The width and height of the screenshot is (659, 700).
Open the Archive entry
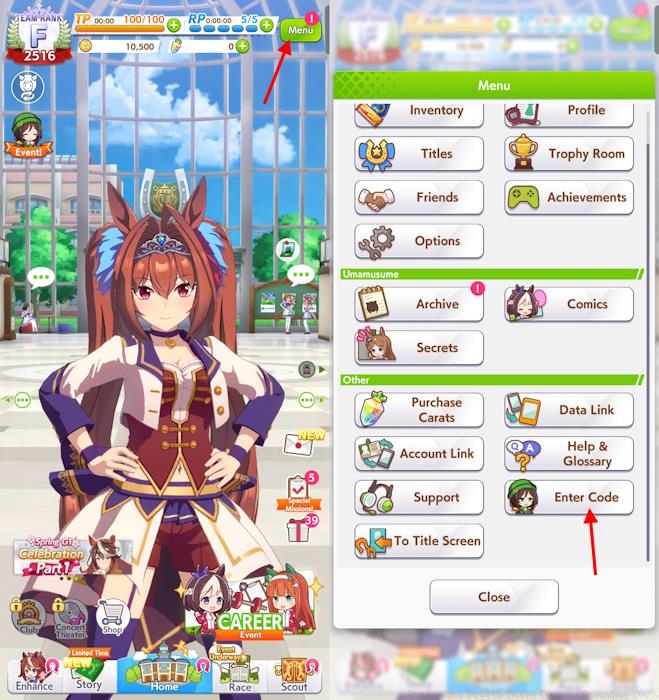pyautogui.click(x=419, y=304)
